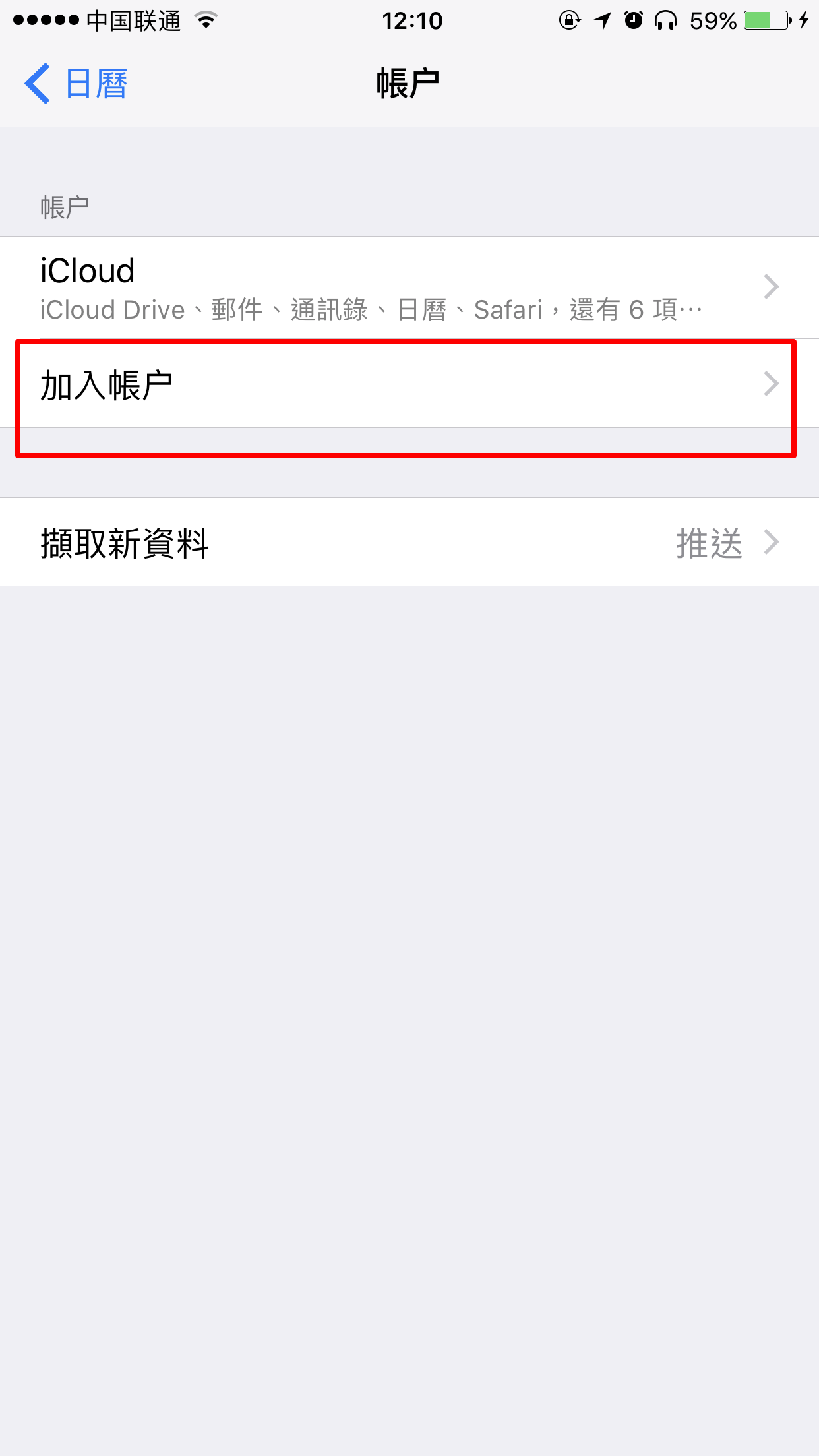819x1456 pixels.
Task: Go back to 日曆 settings
Action: click(76, 84)
